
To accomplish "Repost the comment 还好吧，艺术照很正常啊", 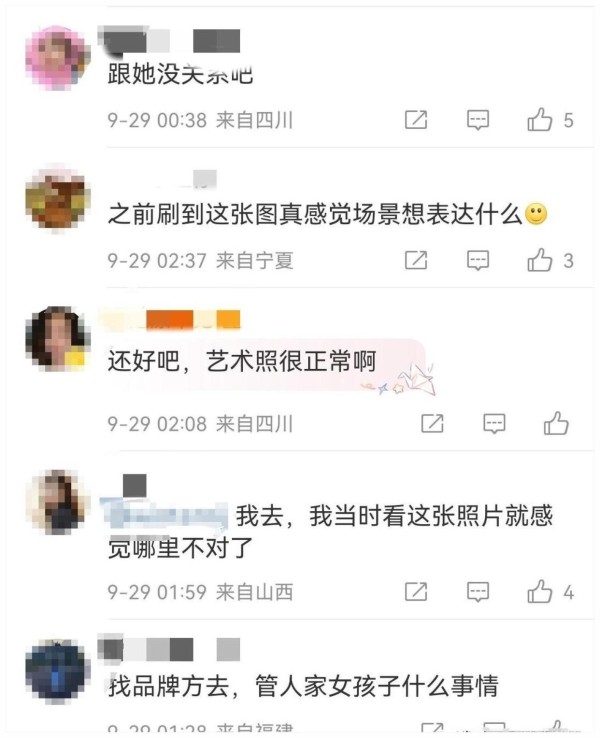I will [432, 424].
